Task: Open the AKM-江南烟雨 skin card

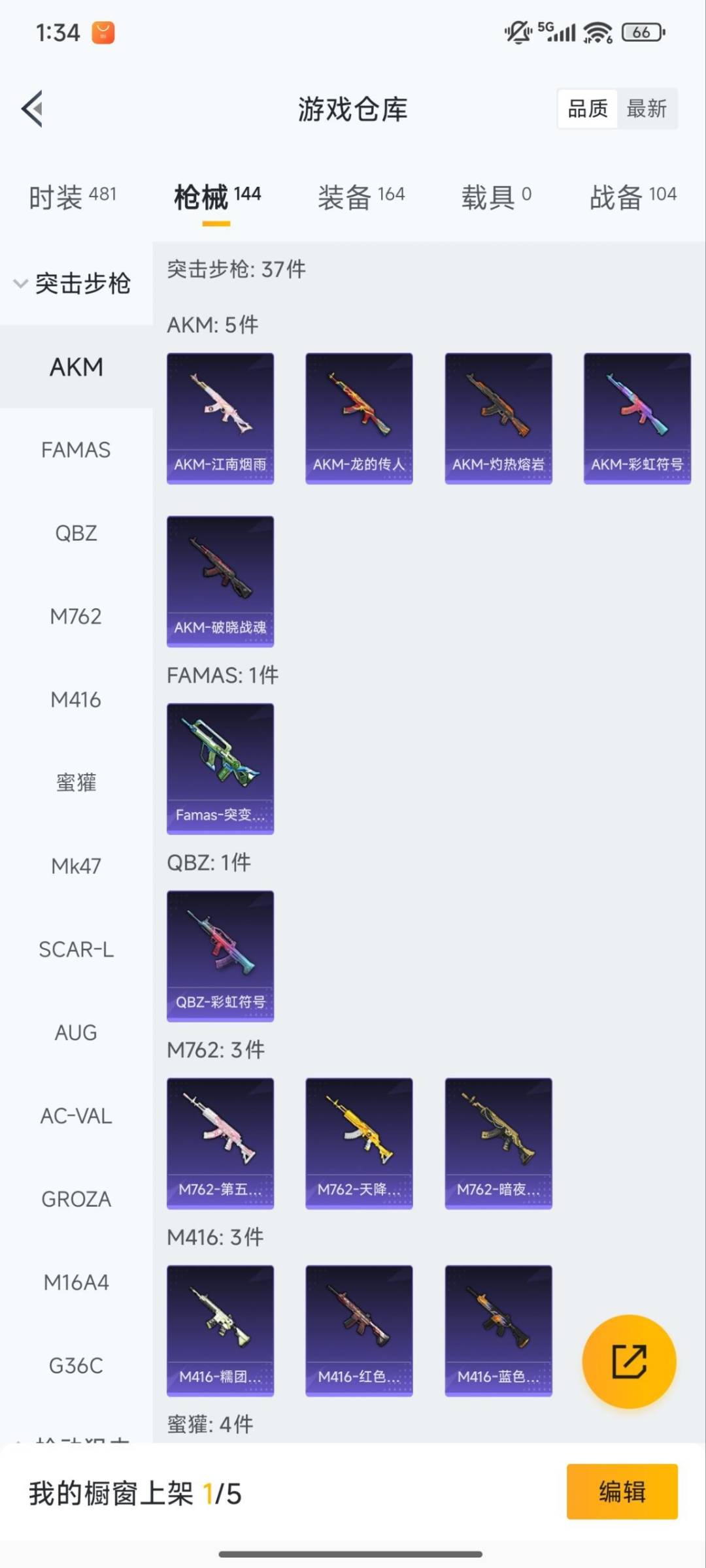Action: pyautogui.click(x=220, y=417)
